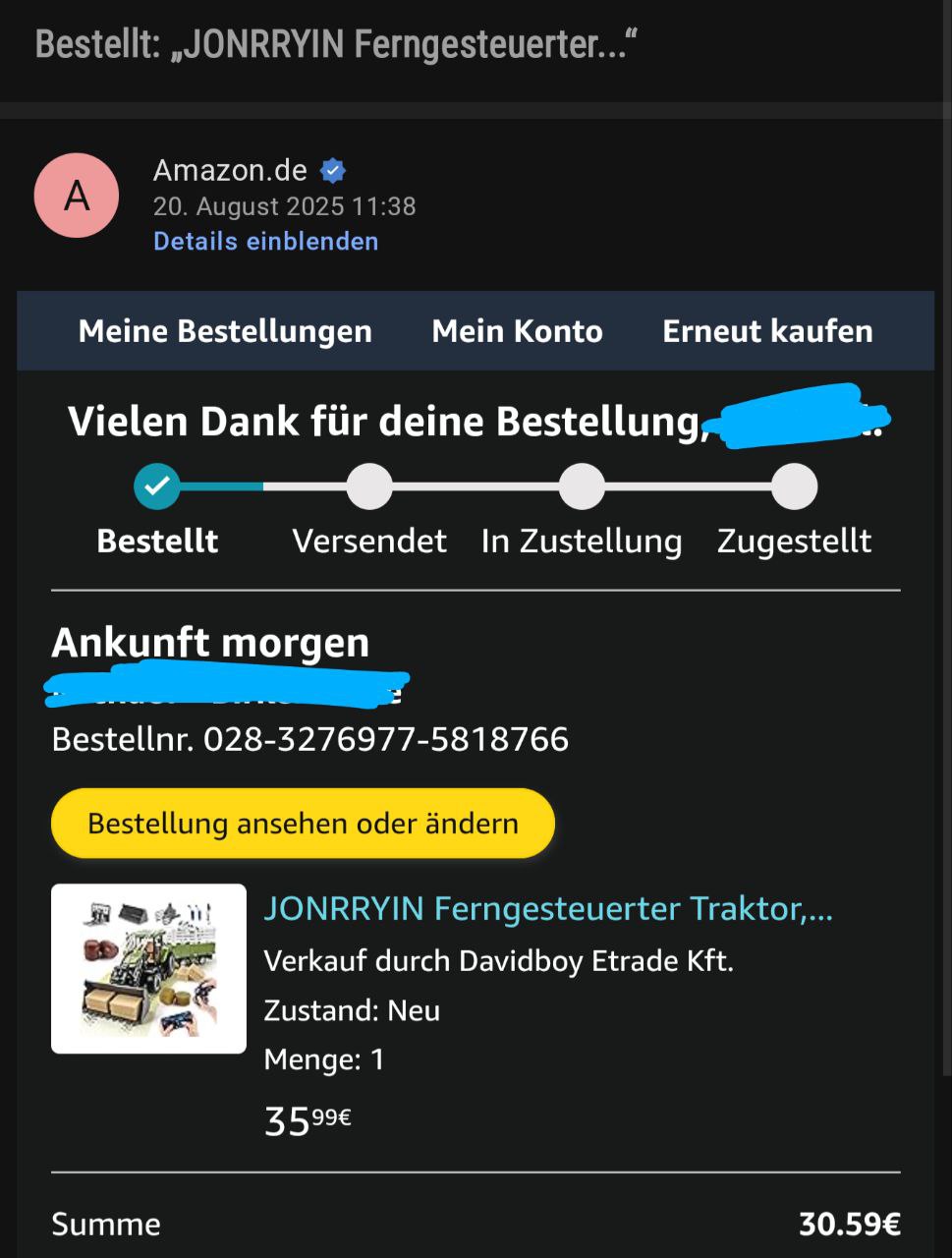Open the Amazon.de sender avatar

click(77, 196)
